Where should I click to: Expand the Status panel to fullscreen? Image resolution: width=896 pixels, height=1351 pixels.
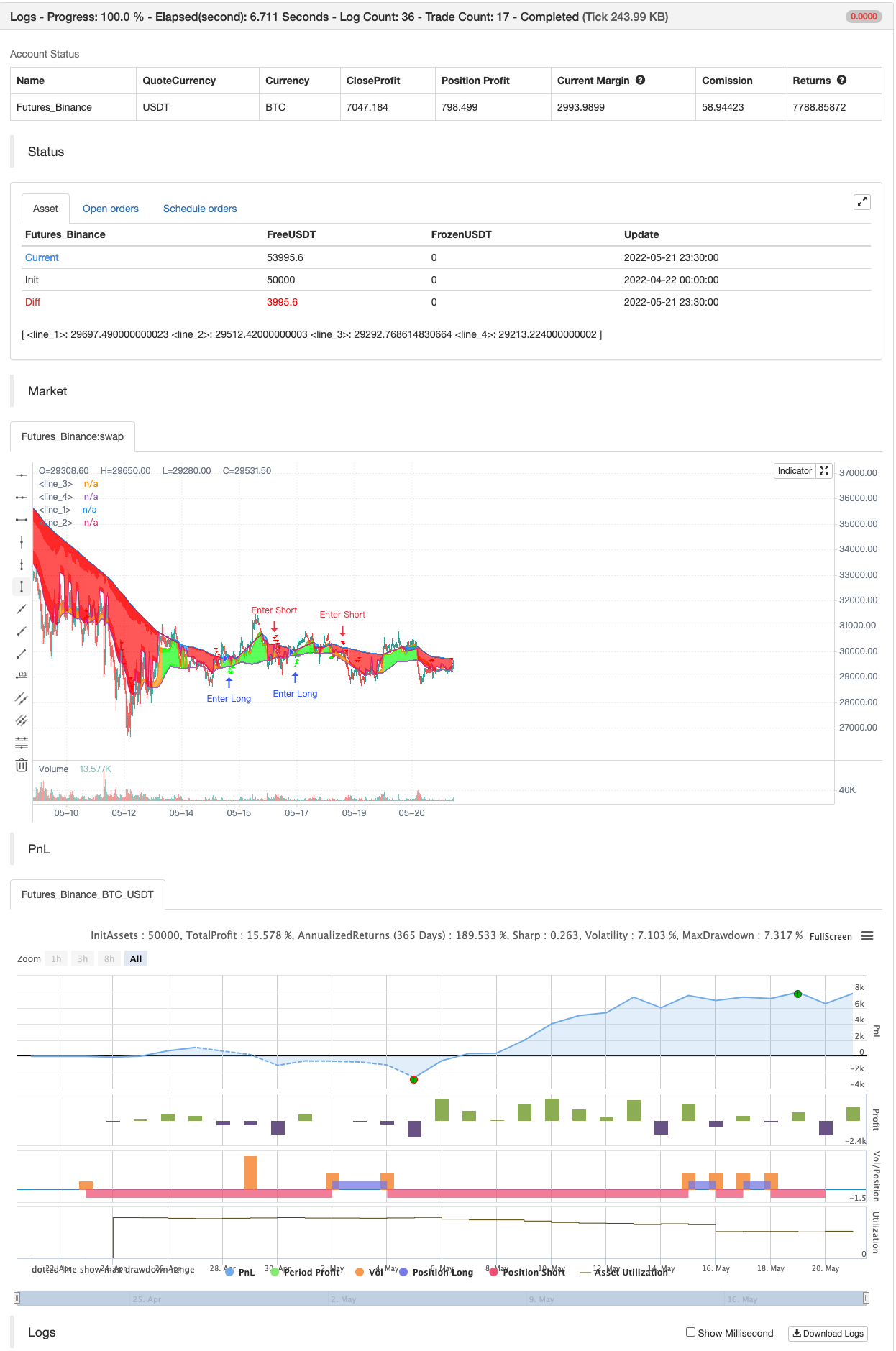(861, 202)
